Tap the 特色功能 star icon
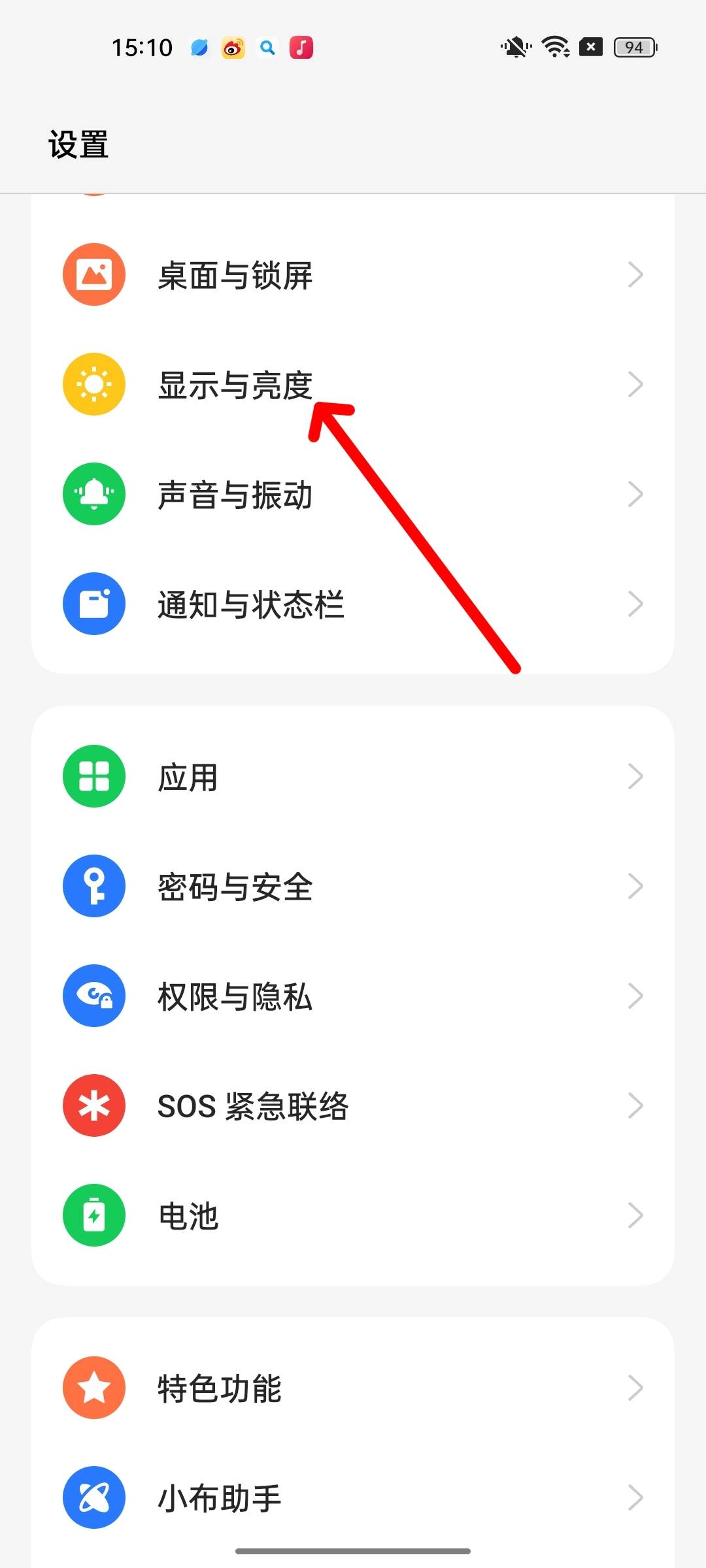 [93, 1387]
